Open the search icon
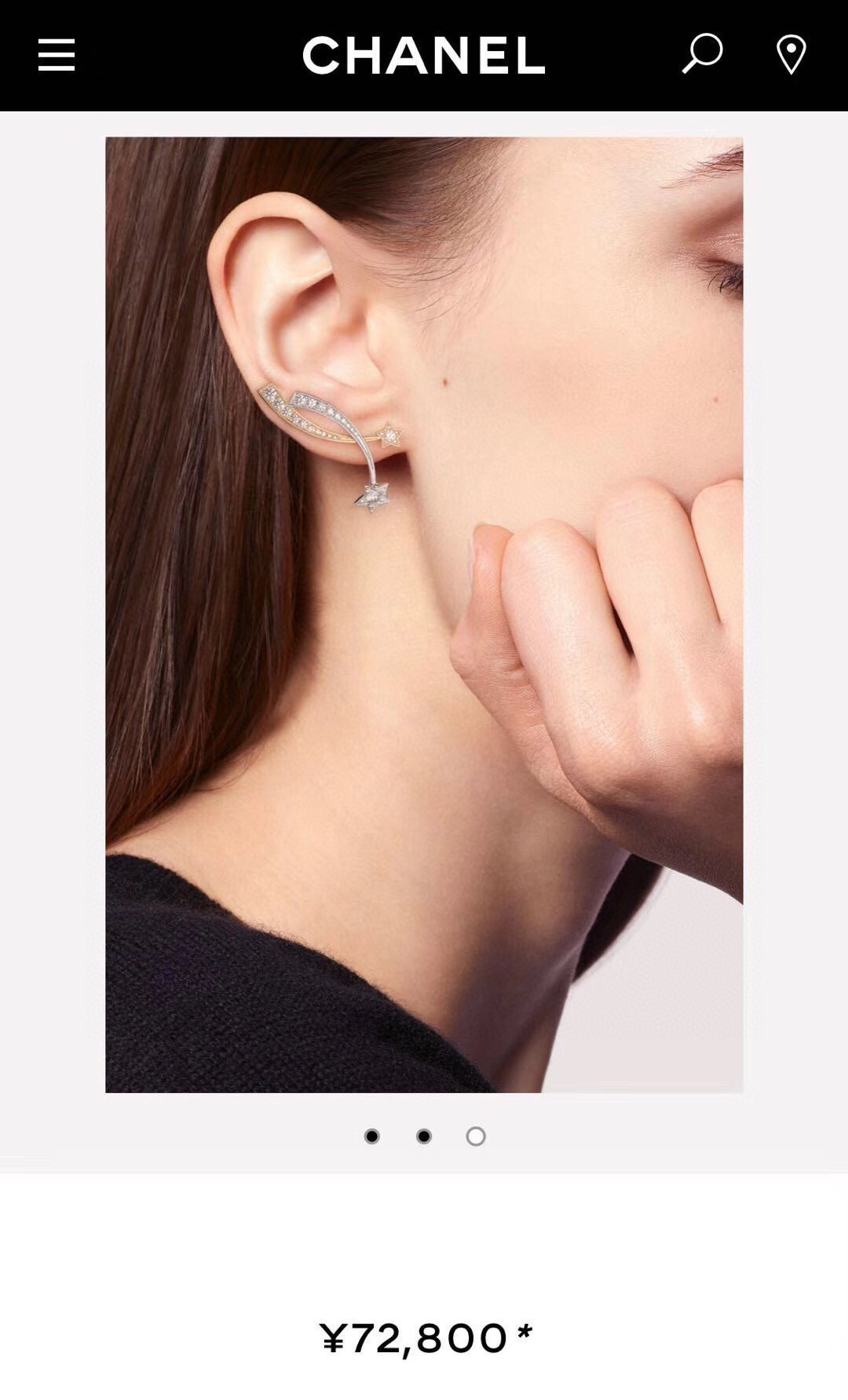 pyautogui.click(x=701, y=53)
